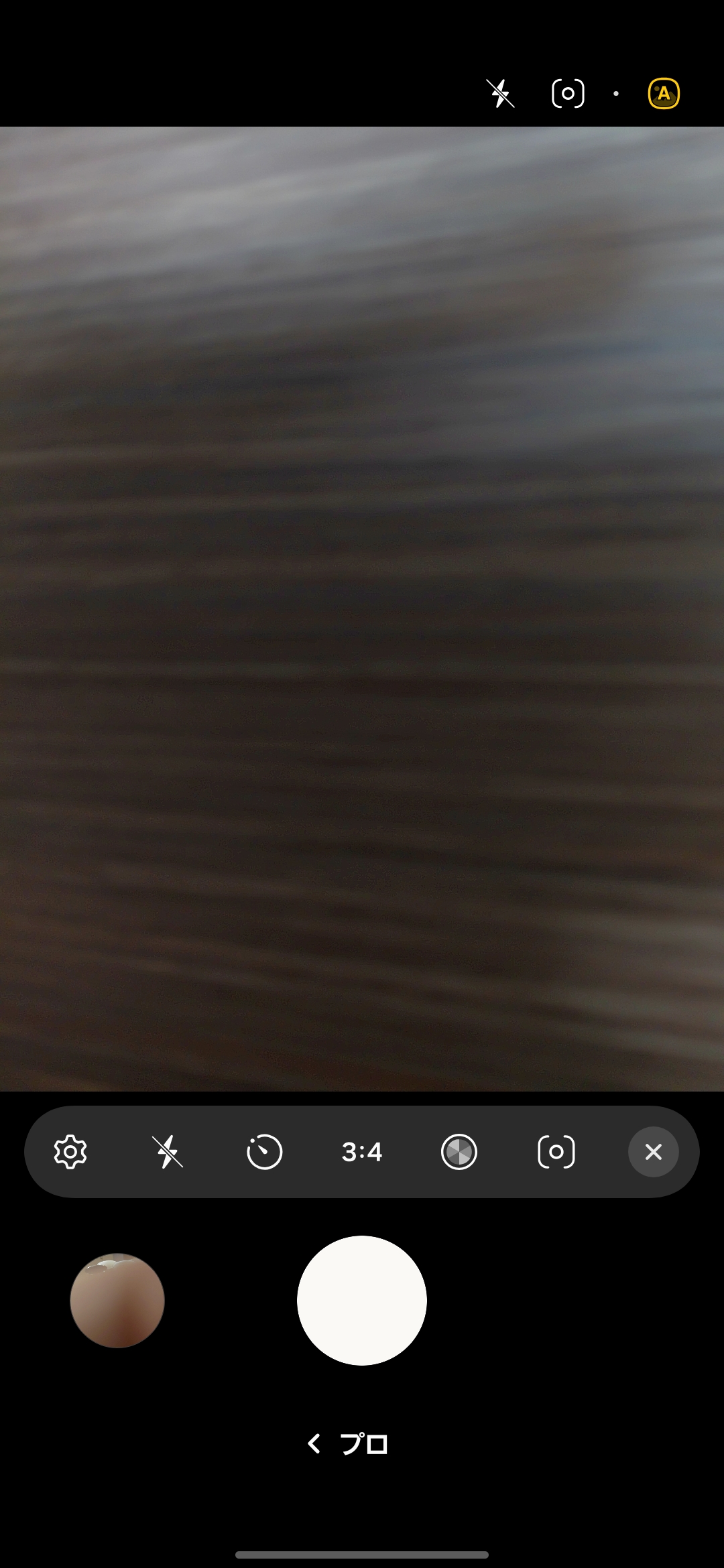Image resolution: width=724 pixels, height=1568 pixels.
Task: Take a photo with the shutter button
Action: [x=362, y=1300]
